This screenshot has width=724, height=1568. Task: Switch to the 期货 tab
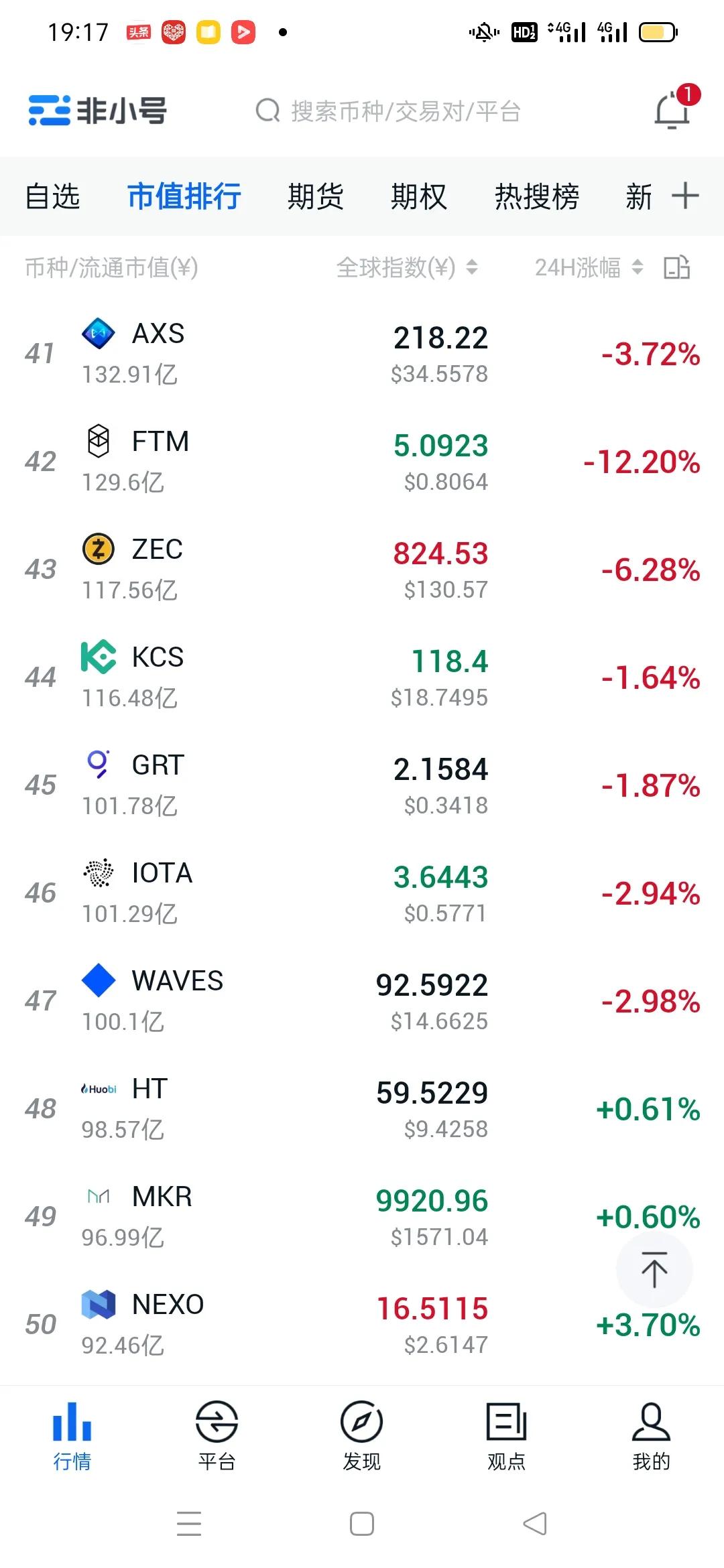[316, 196]
